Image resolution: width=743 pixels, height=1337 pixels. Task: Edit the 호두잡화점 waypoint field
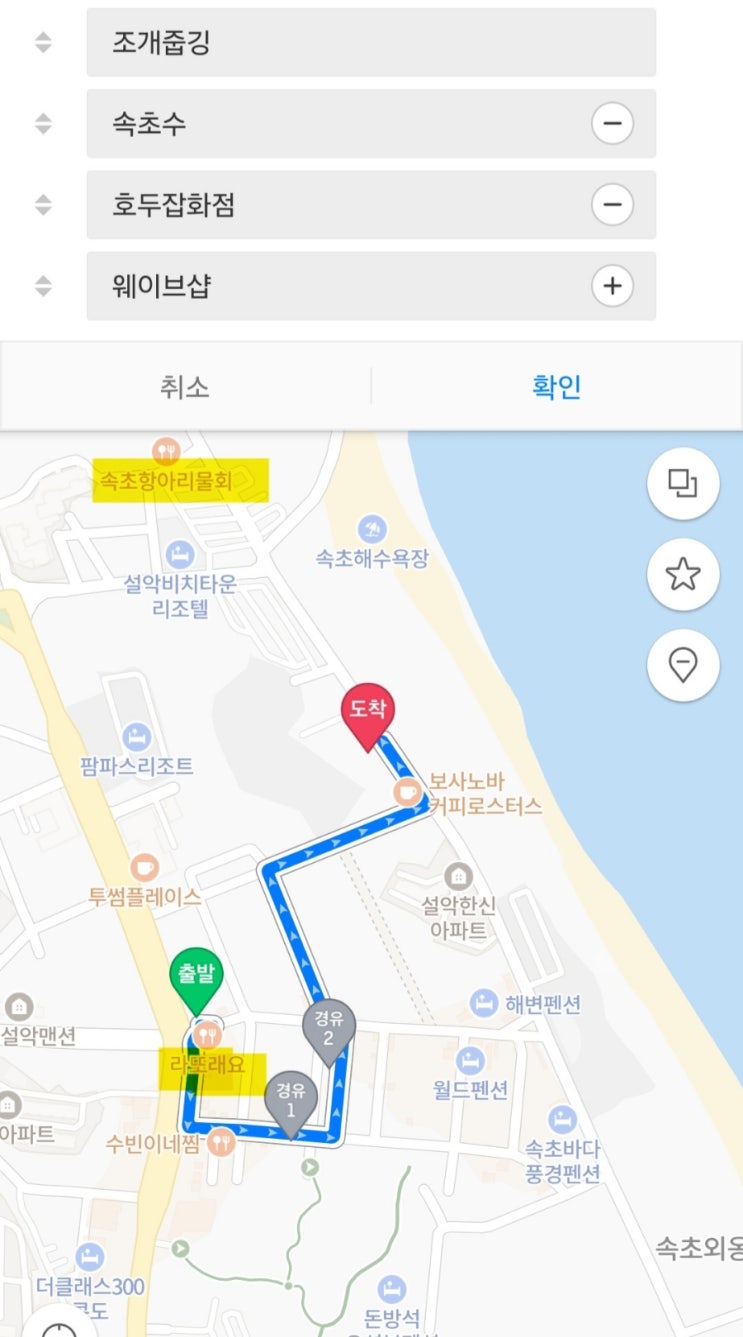tap(330, 205)
